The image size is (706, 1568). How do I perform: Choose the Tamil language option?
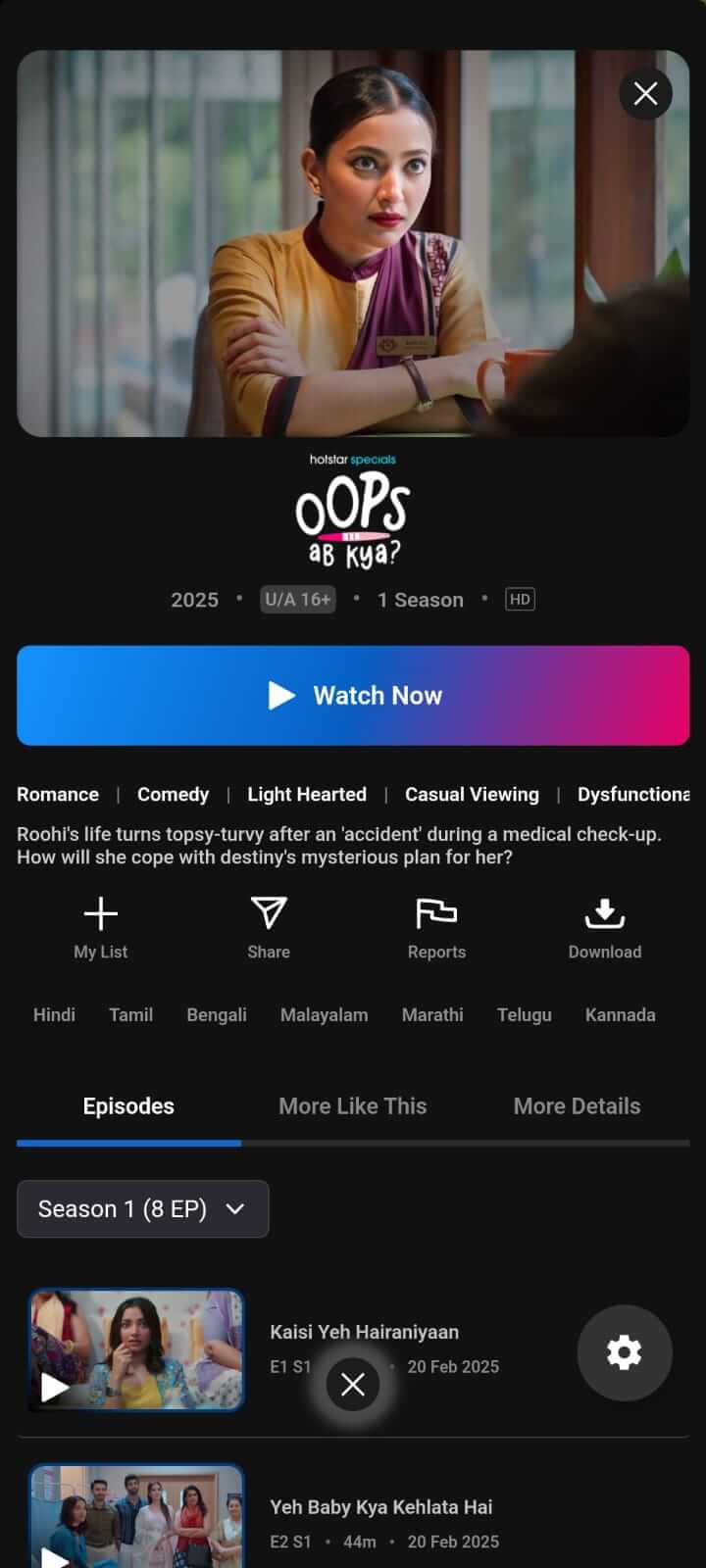pyautogui.click(x=130, y=1015)
